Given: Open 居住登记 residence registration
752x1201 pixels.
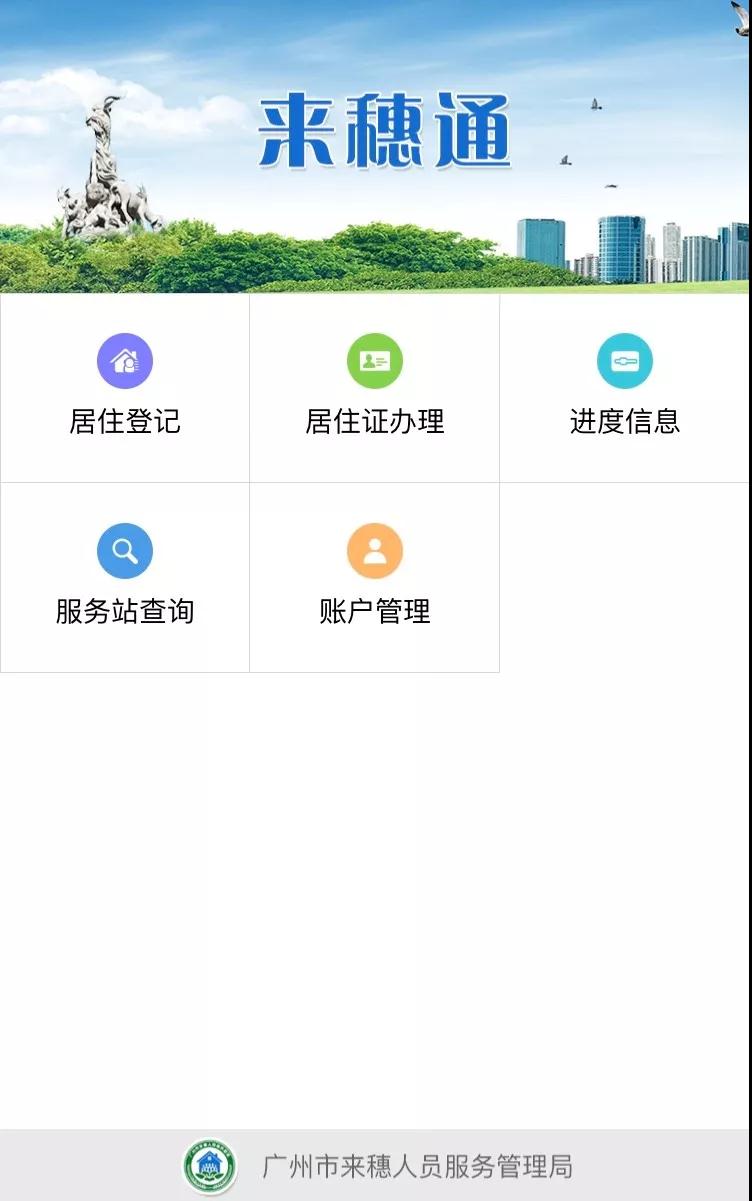Looking at the screenshot, I should click(x=125, y=388).
